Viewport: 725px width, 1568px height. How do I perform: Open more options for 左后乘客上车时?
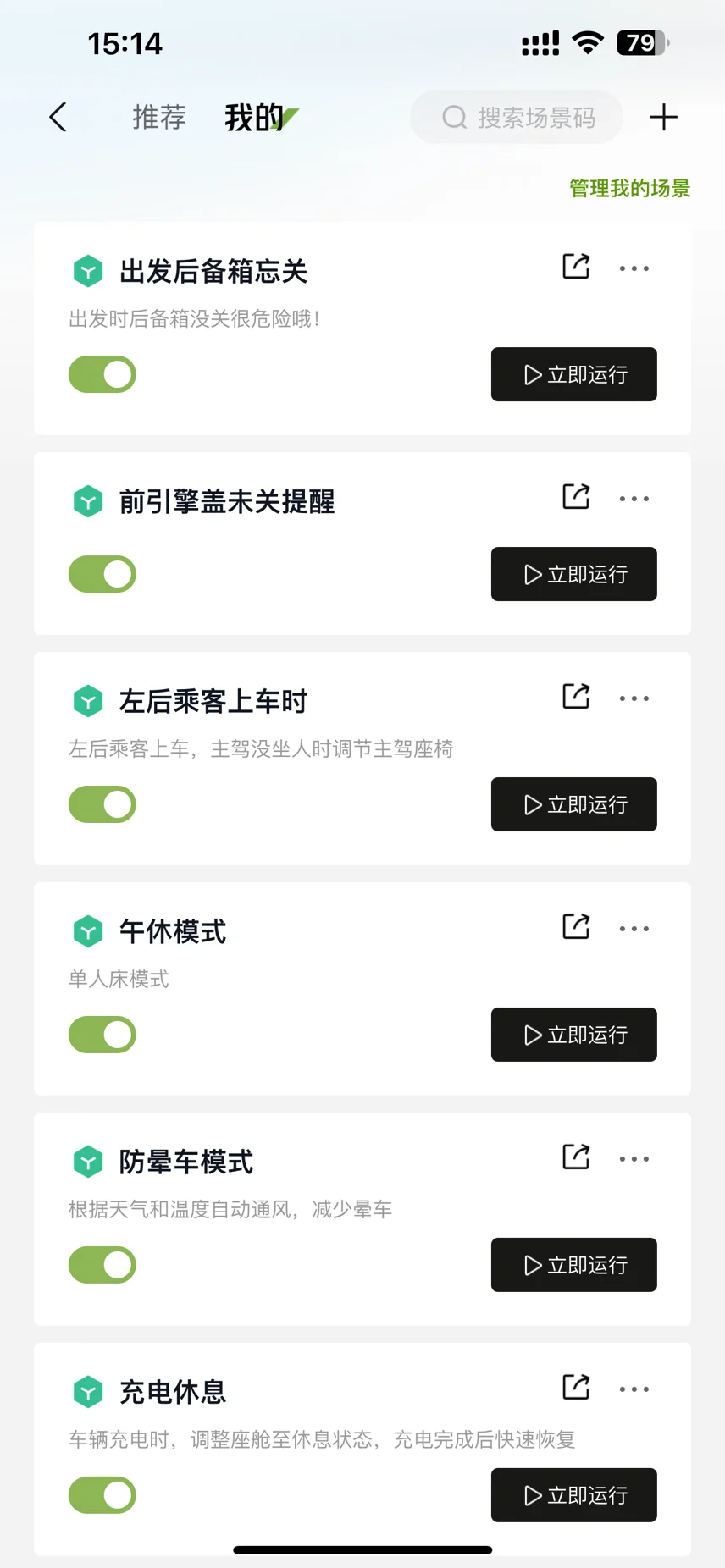pos(634,698)
